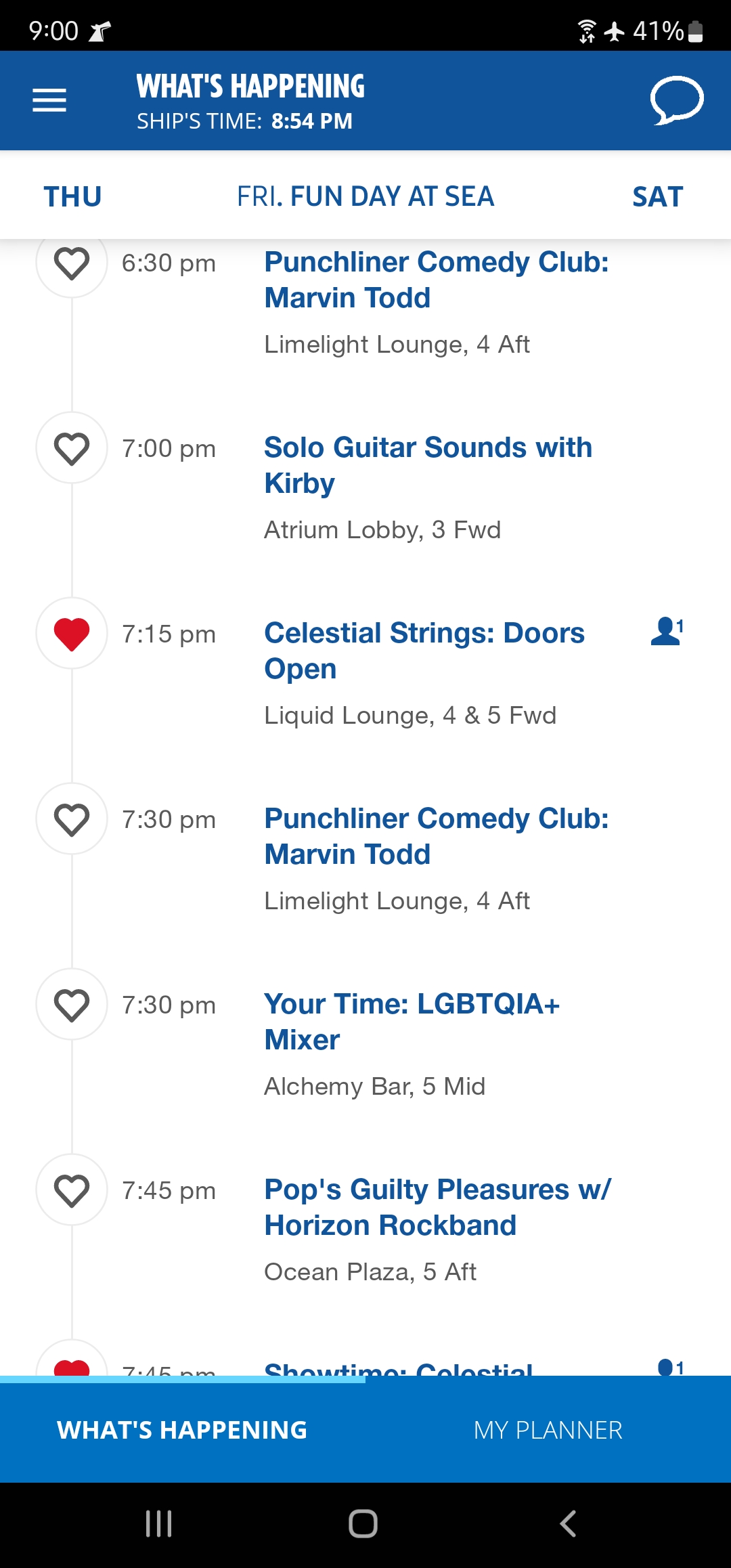Screen dimensions: 731x1568
Task: Favorite Your Time: LGBTQIA+ Mixer
Action: (72, 1005)
